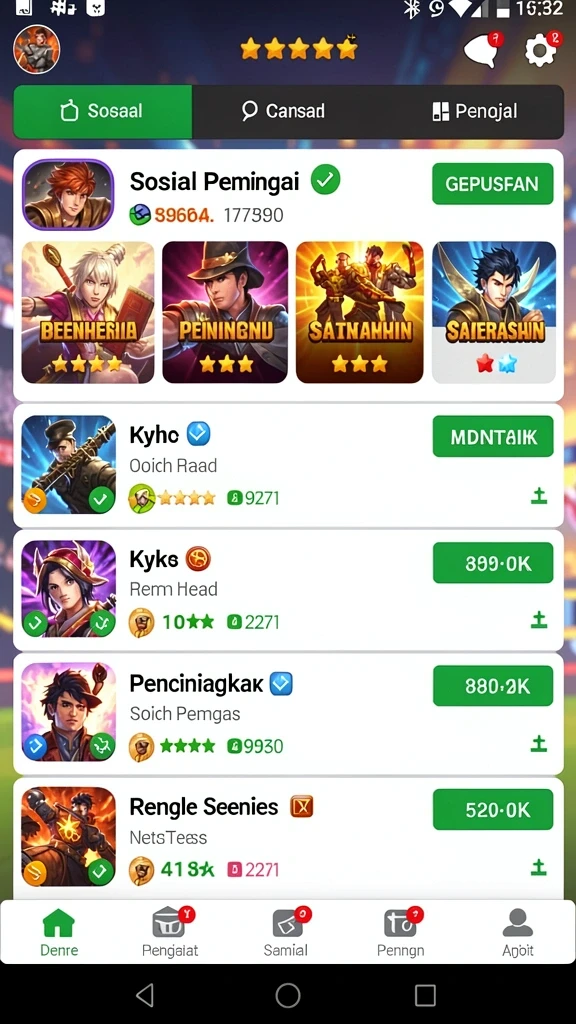Tap the download icon in Kyhc row
This screenshot has height=1024, width=576.
pos(539,496)
